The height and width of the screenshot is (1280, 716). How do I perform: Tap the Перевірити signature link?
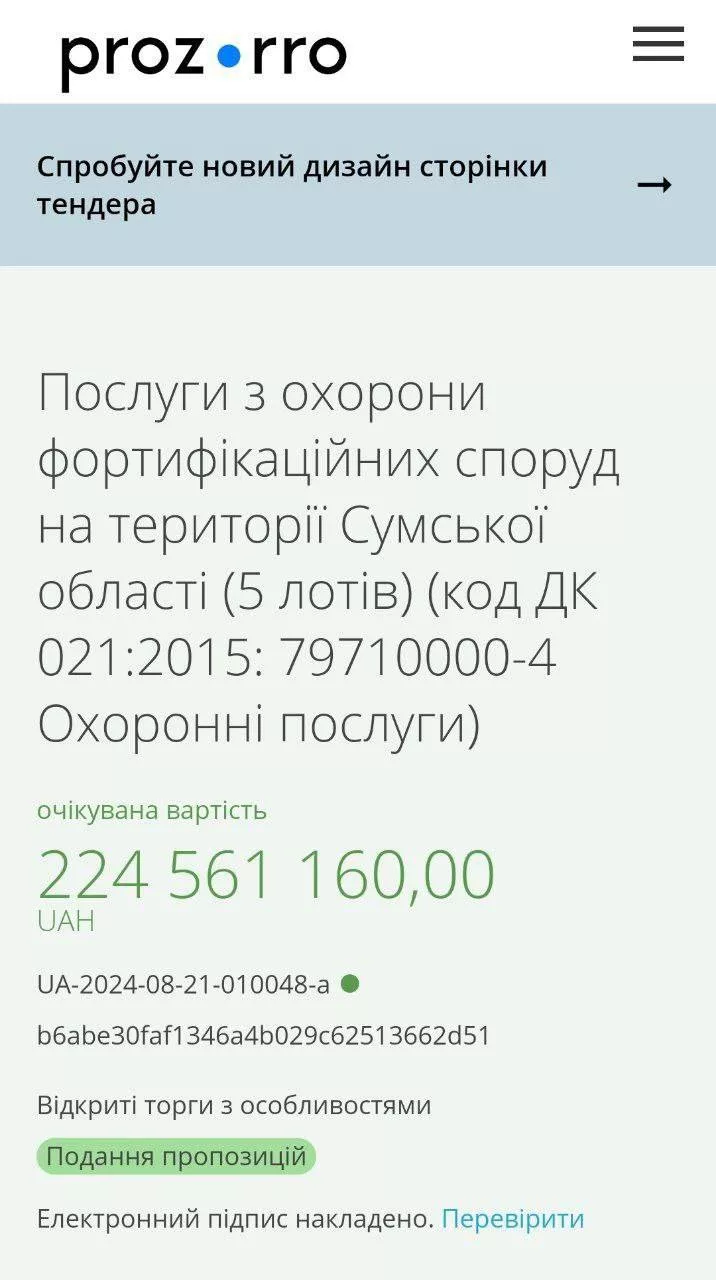512,1219
